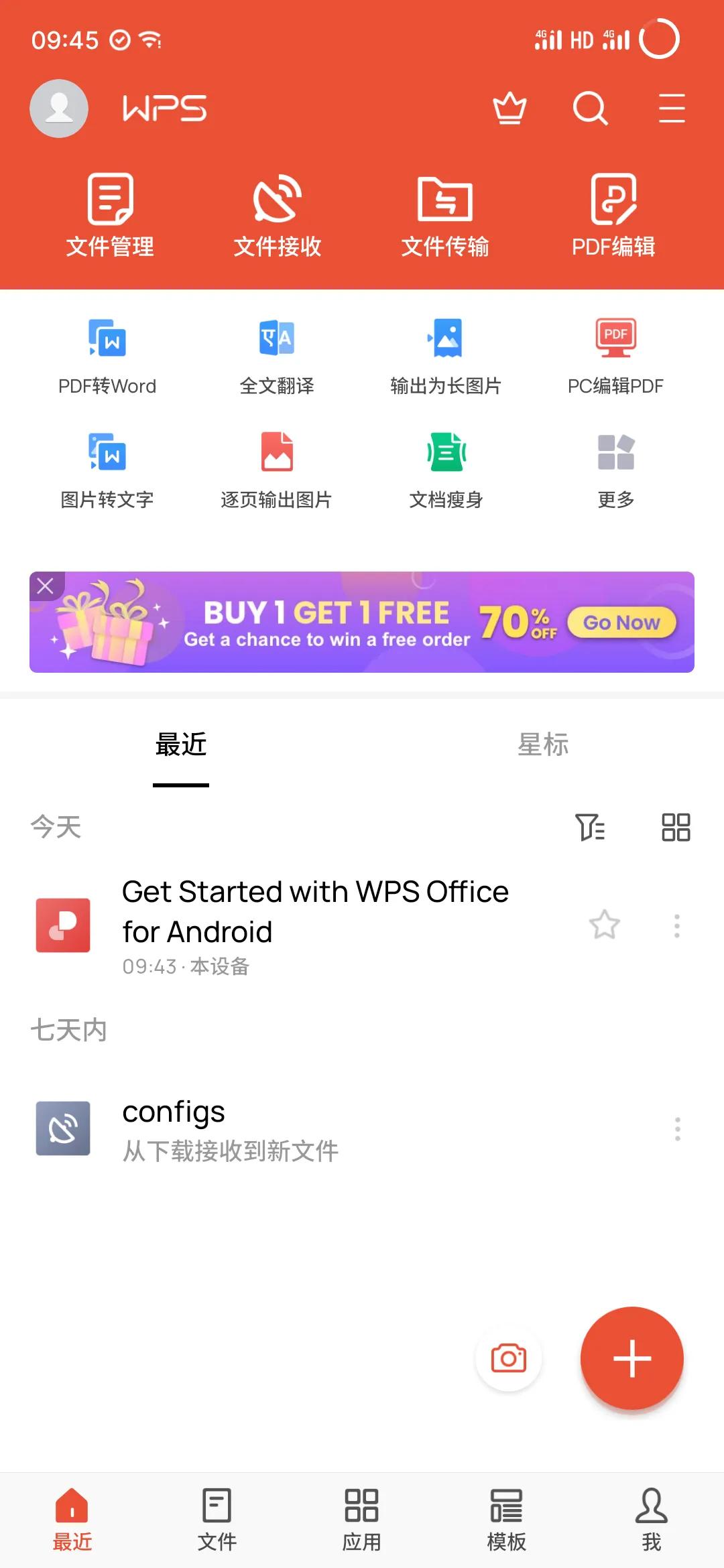The height and width of the screenshot is (1568, 724).
Task: Open PDF编辑 PDF editor
Action: tap(614, 213)
